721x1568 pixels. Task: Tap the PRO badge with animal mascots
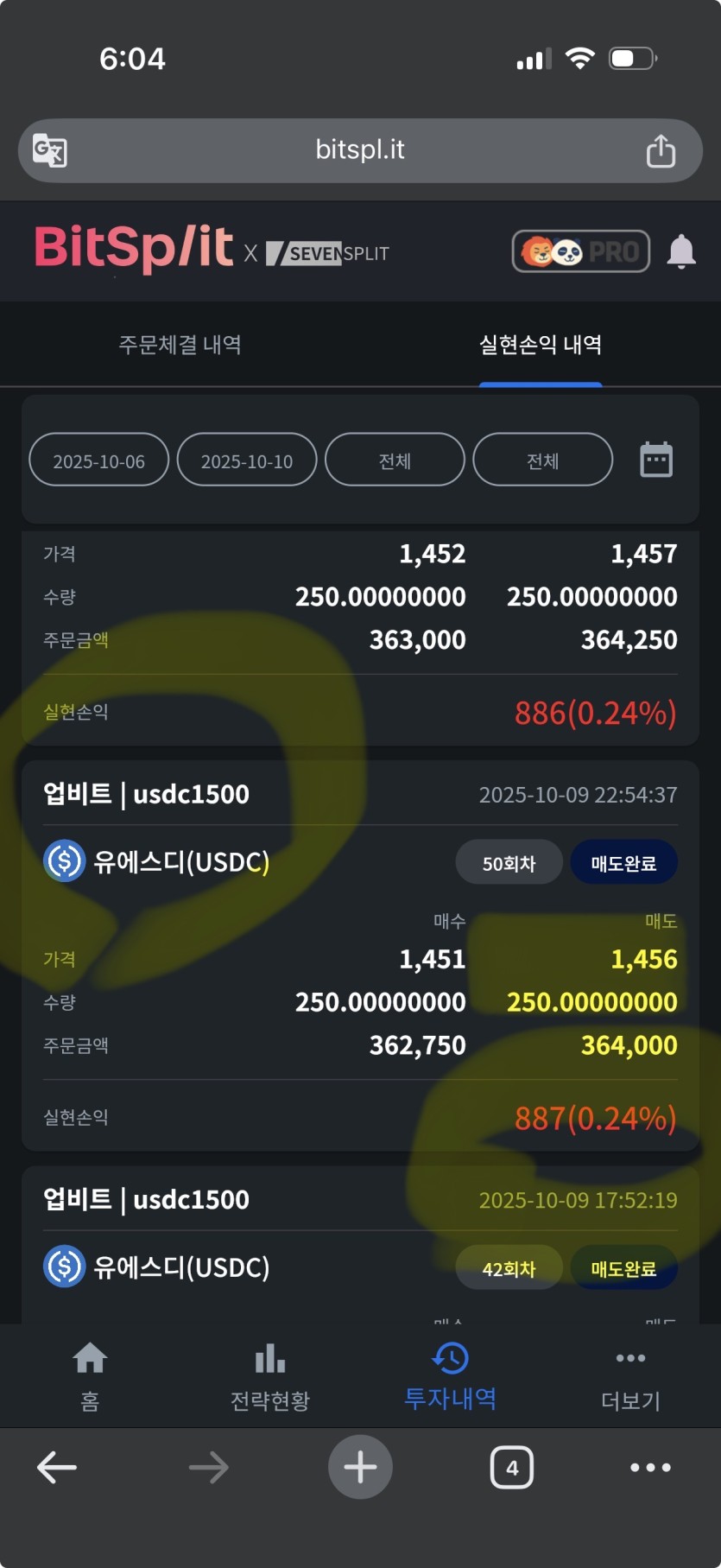tap(580, 251)
